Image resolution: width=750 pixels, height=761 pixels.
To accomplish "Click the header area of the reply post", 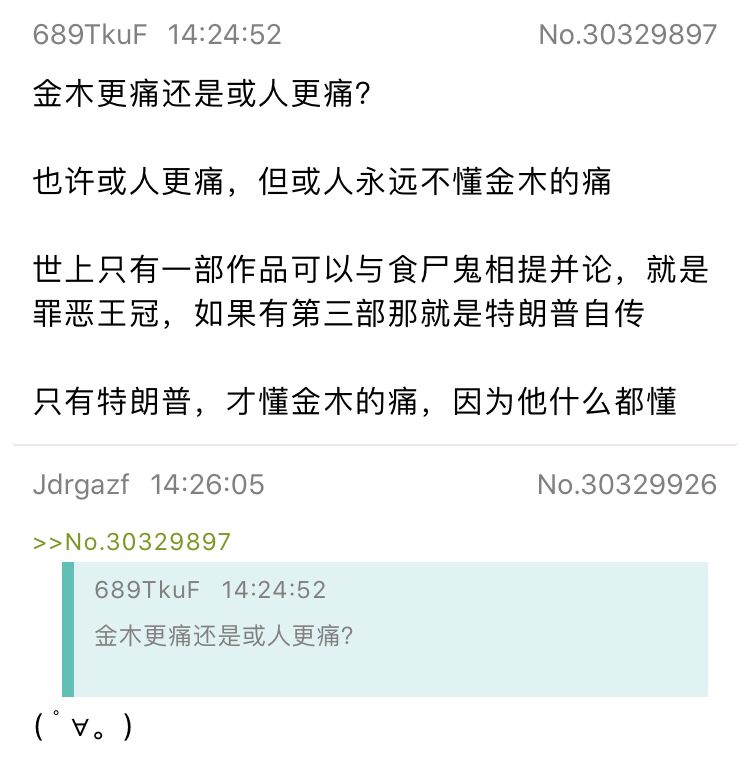I will tap(375, 484).
